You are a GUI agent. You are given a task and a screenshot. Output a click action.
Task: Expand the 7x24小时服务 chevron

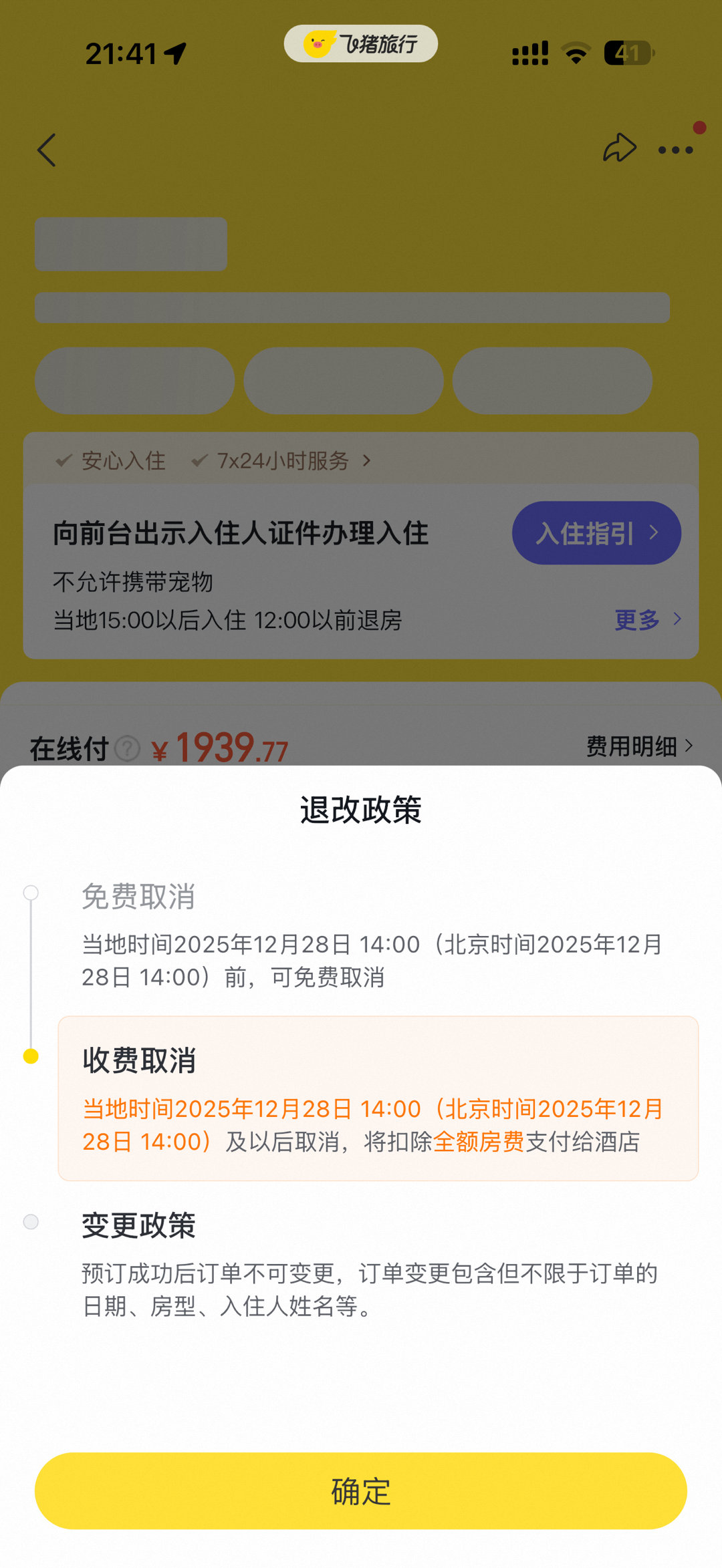(366, 460)
